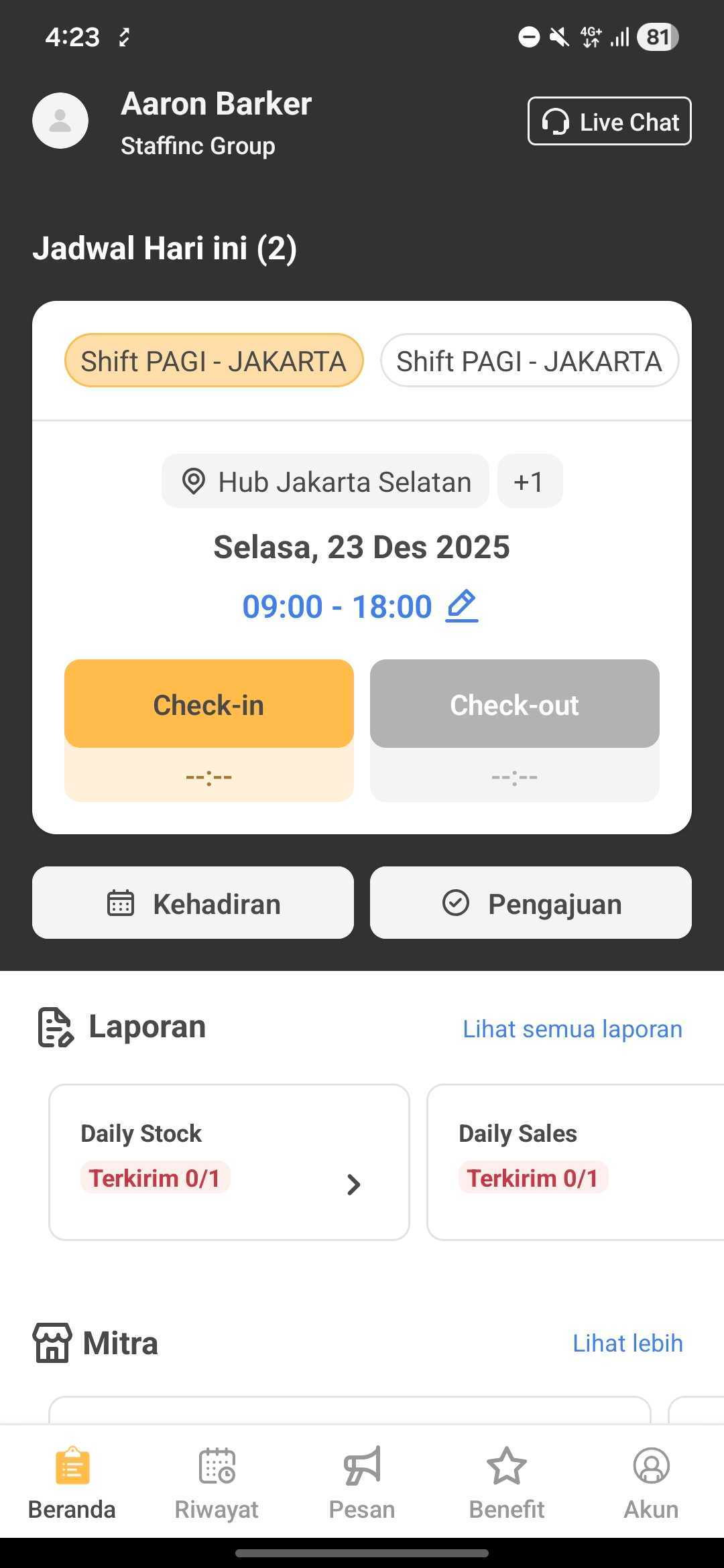The height and width of the screenshot is (1568, 724).
Task: Edit the 09:00 - 18:00 shift time
Action: tap(462, 606)
